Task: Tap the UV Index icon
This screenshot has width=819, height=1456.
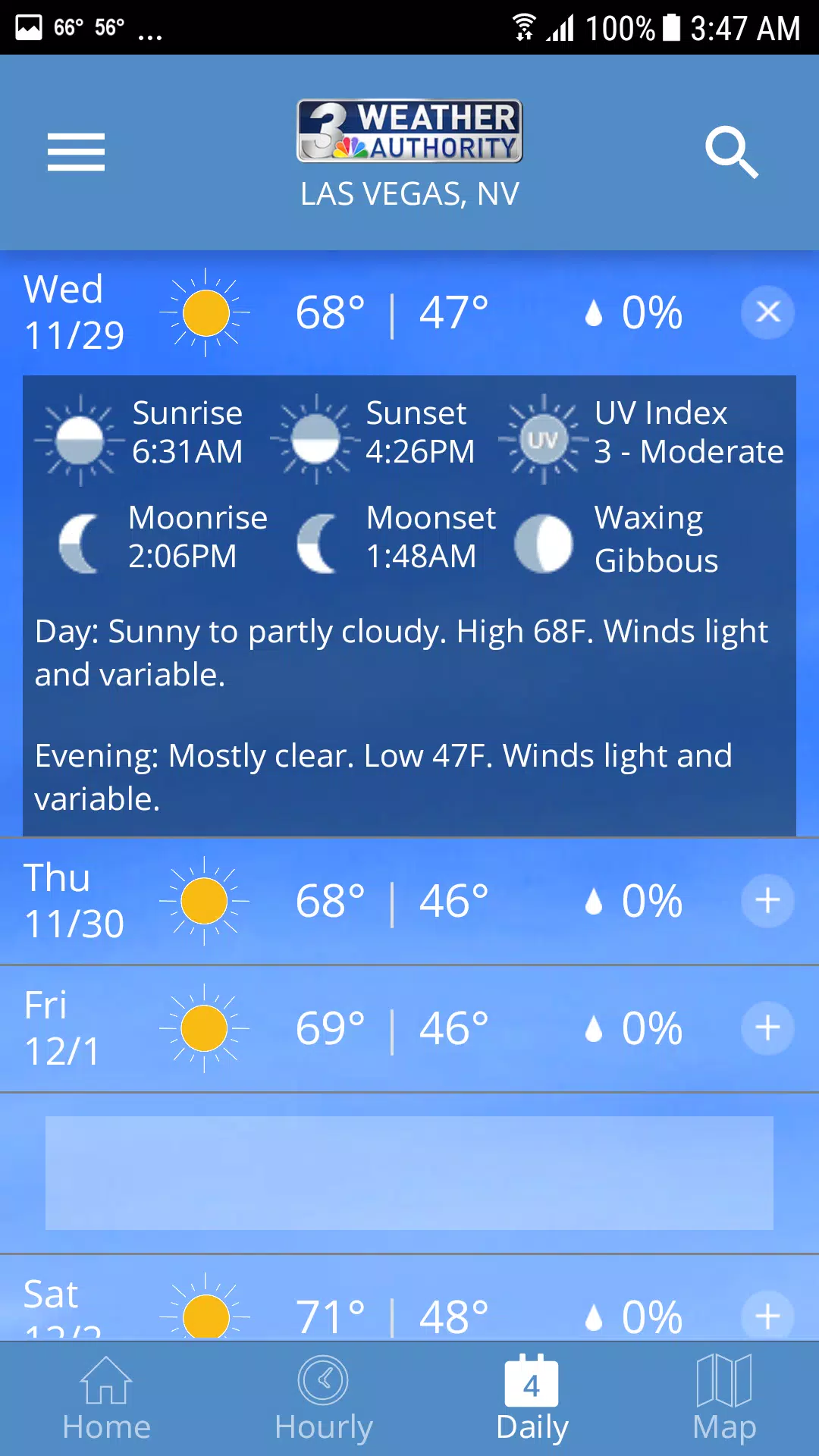Action: 543,438
